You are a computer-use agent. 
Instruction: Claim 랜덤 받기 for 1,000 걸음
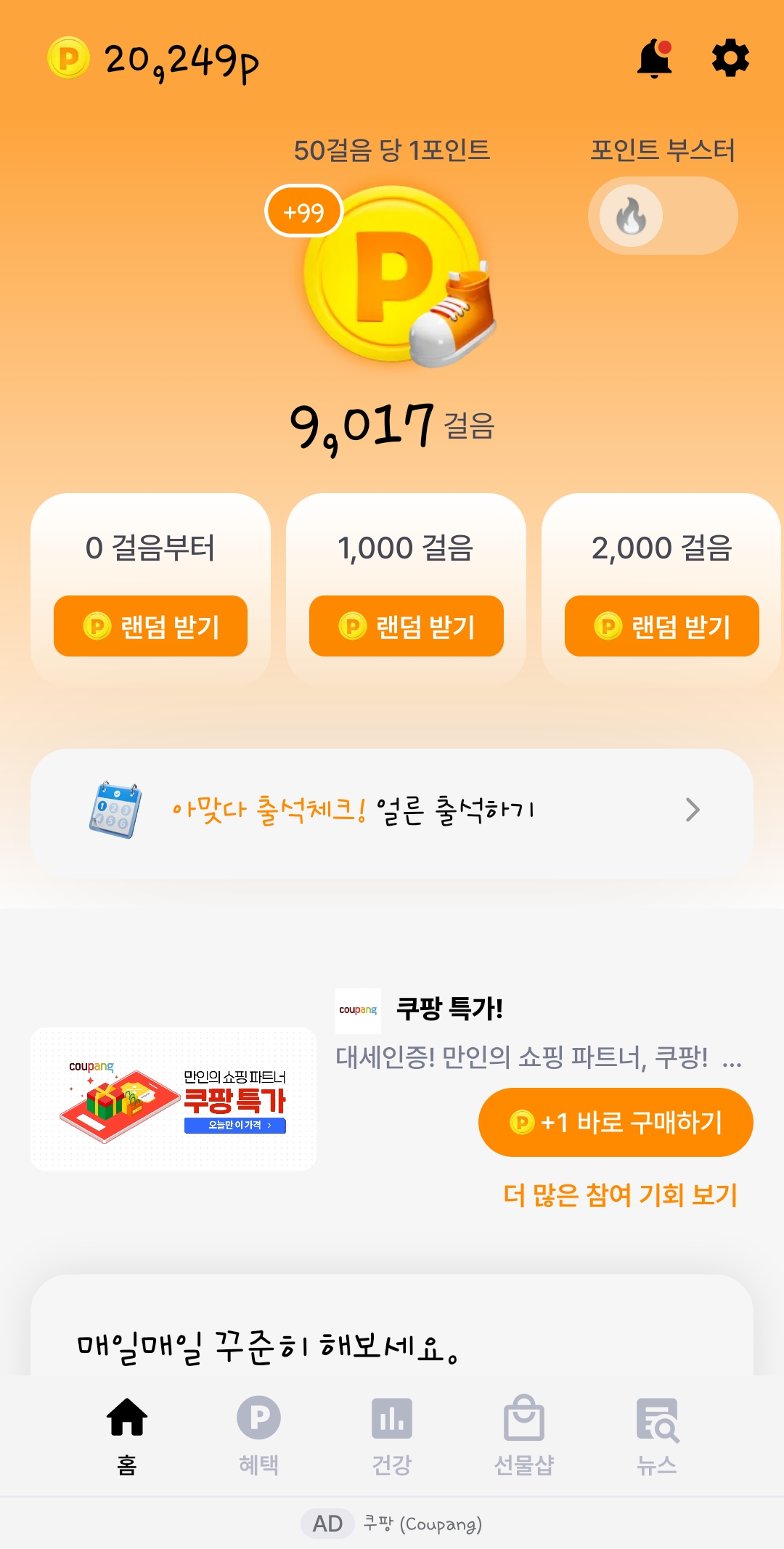pos(406,626)
